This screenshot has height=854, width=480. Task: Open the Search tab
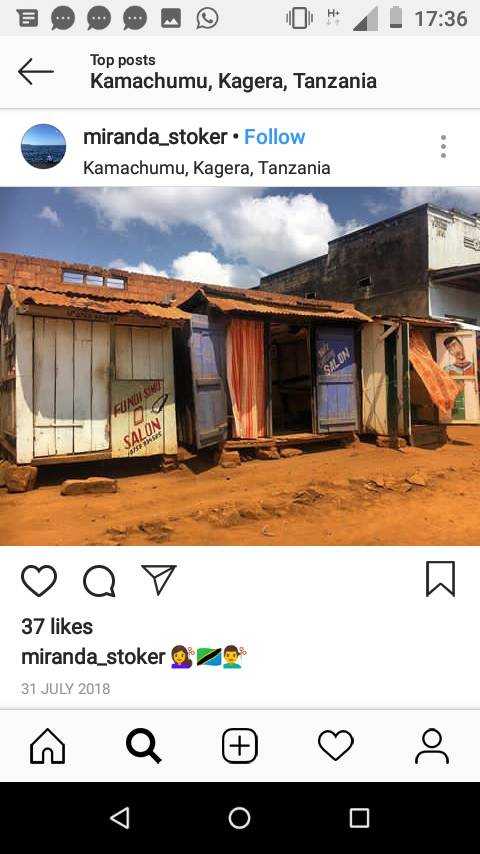pyautogui.click(x=143, y=746)
